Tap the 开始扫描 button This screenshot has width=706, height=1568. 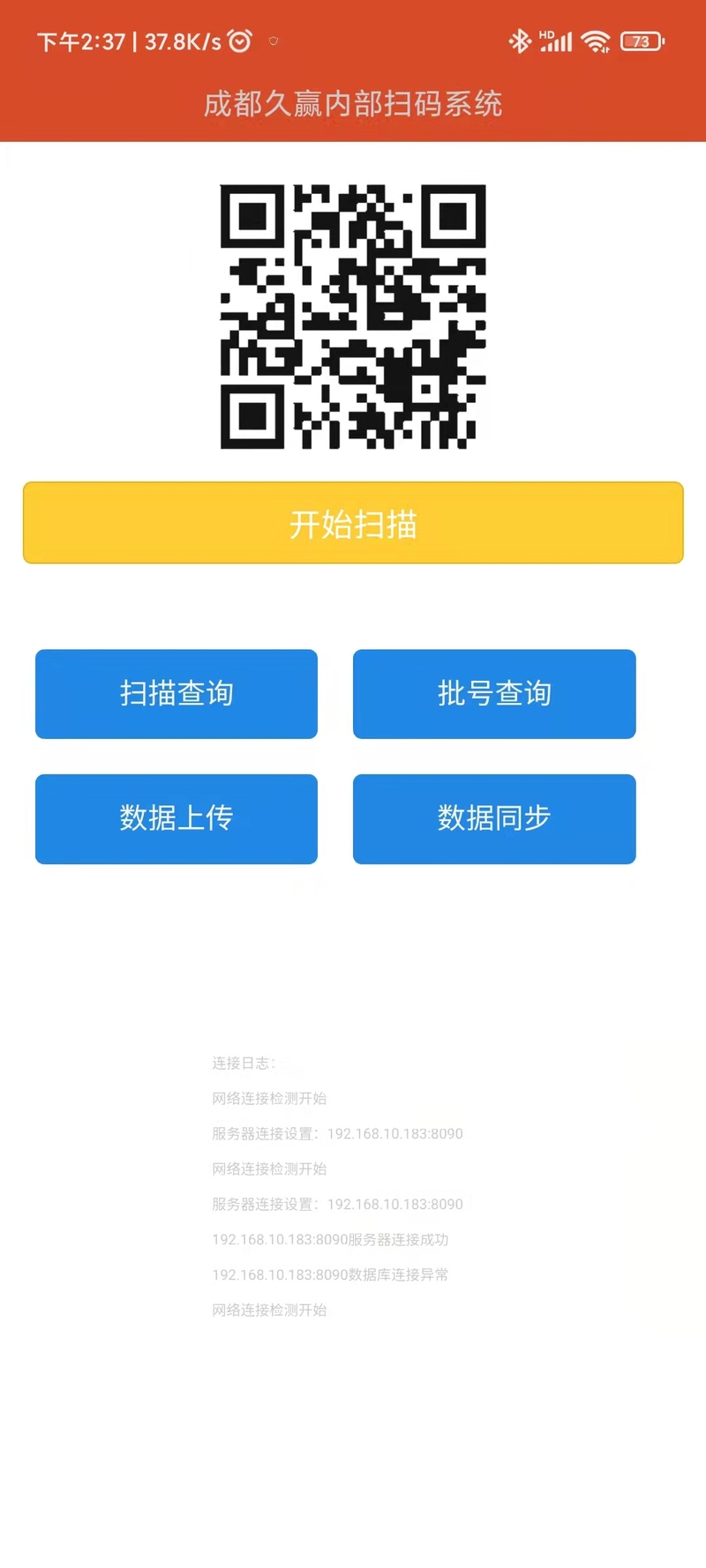(353, 523)
